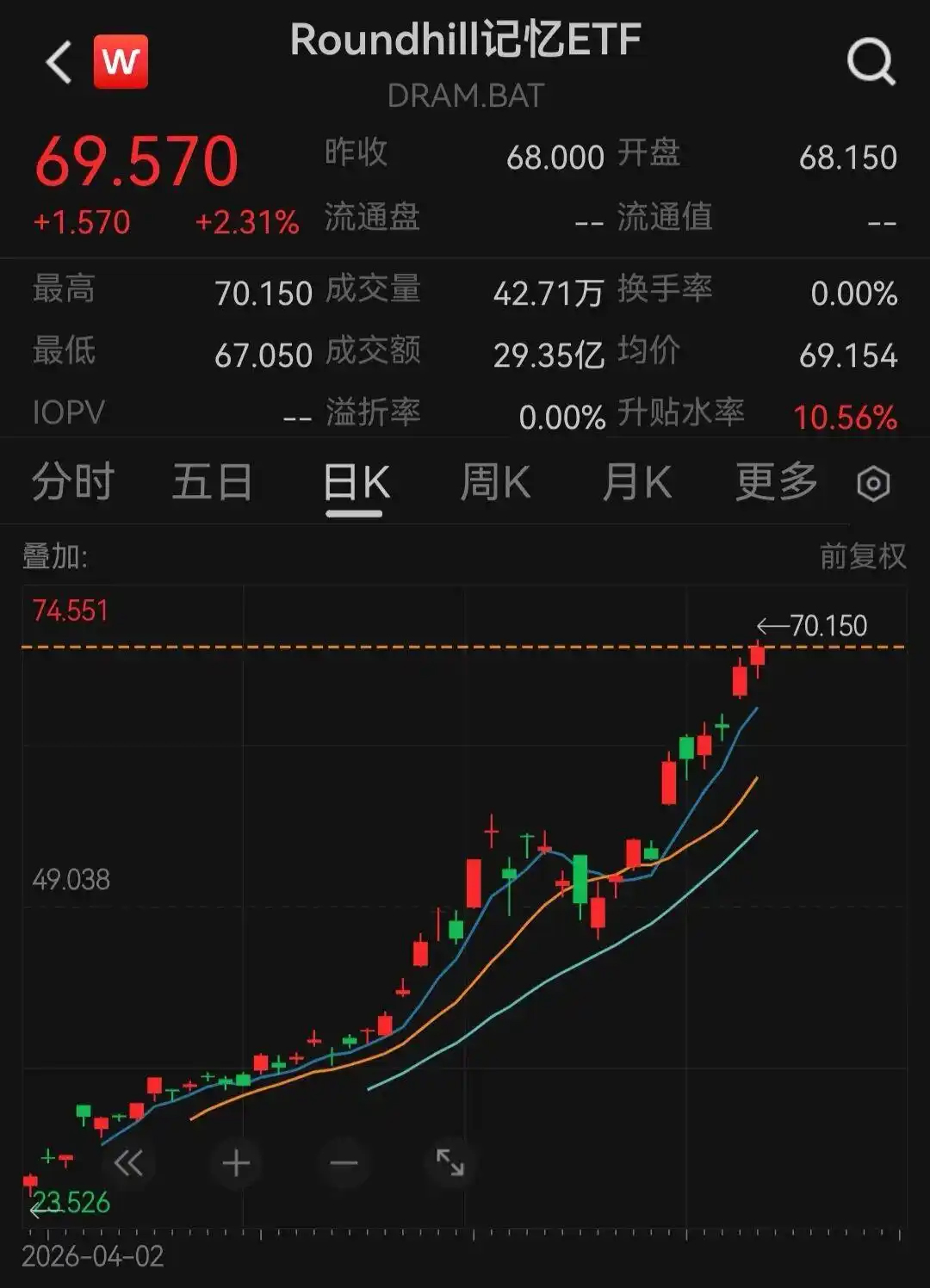Select the 日K chart tab
930x1288 pixels.
356,483
